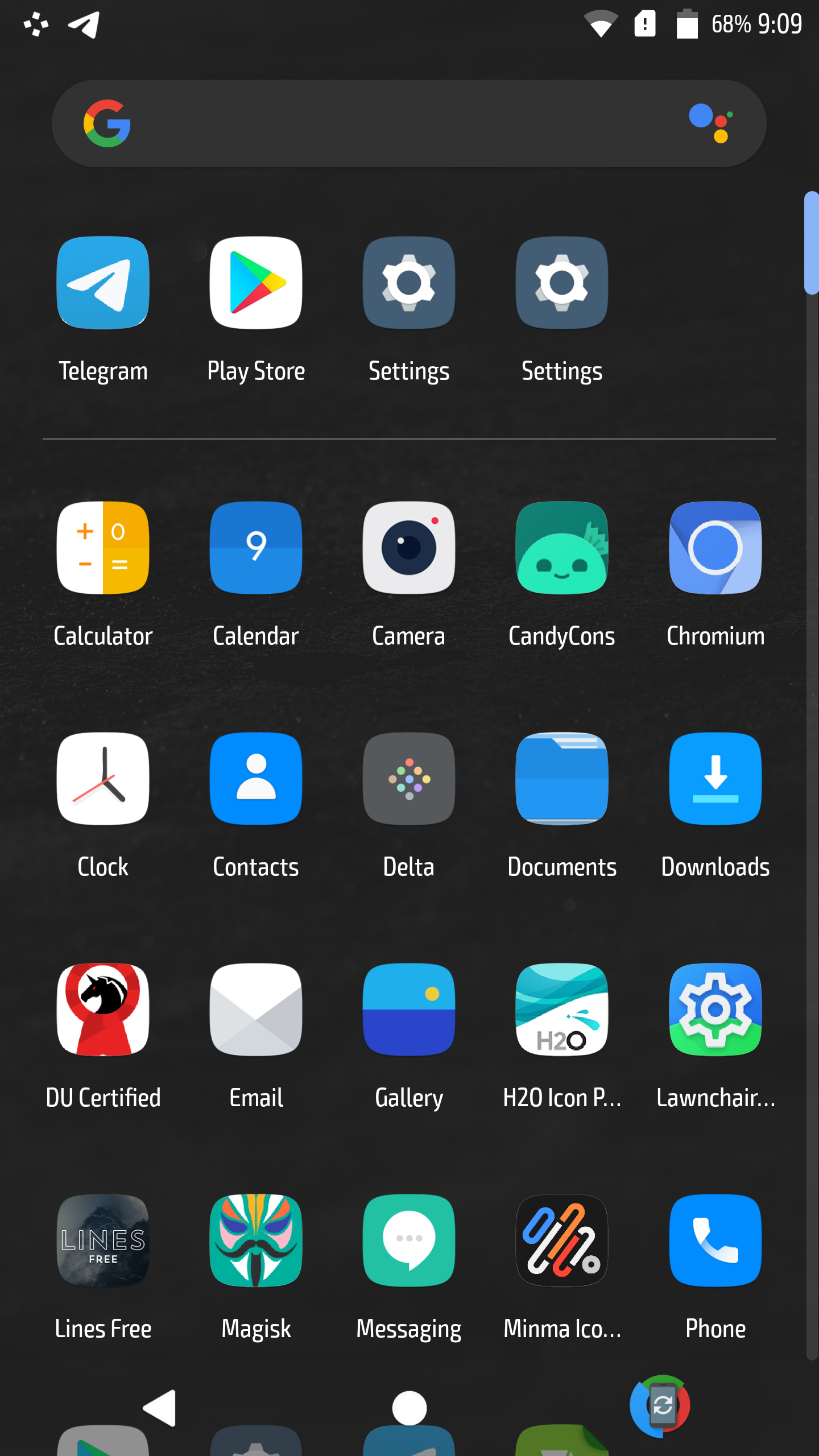The height and width of the screenshot is (1456, 819).
Task: Launch Chromium browser
Action: 715,548
